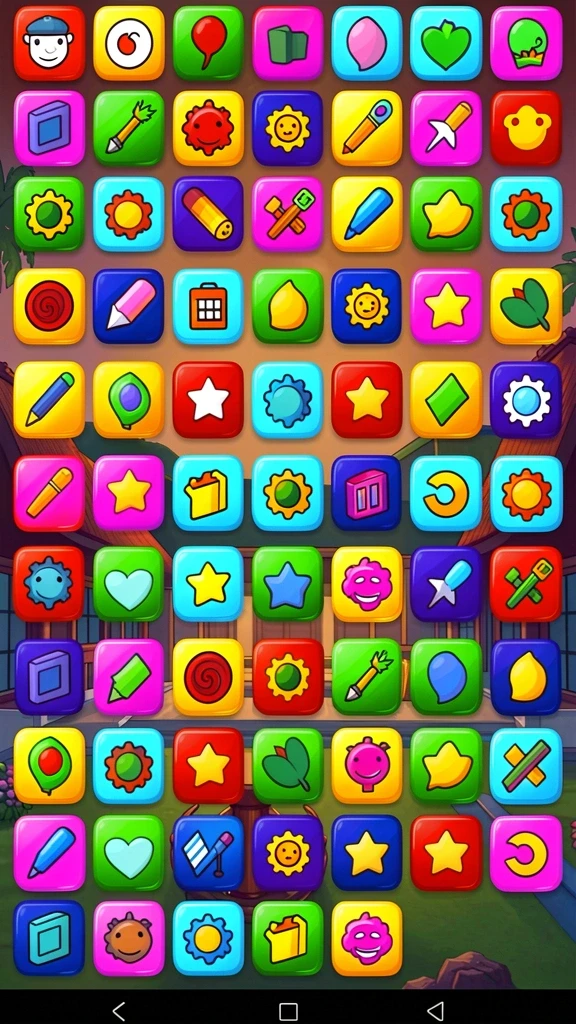Tap the calendar grid tile on cyan
Viewport: 576px width, 1024px height.
tap(208, 306)
